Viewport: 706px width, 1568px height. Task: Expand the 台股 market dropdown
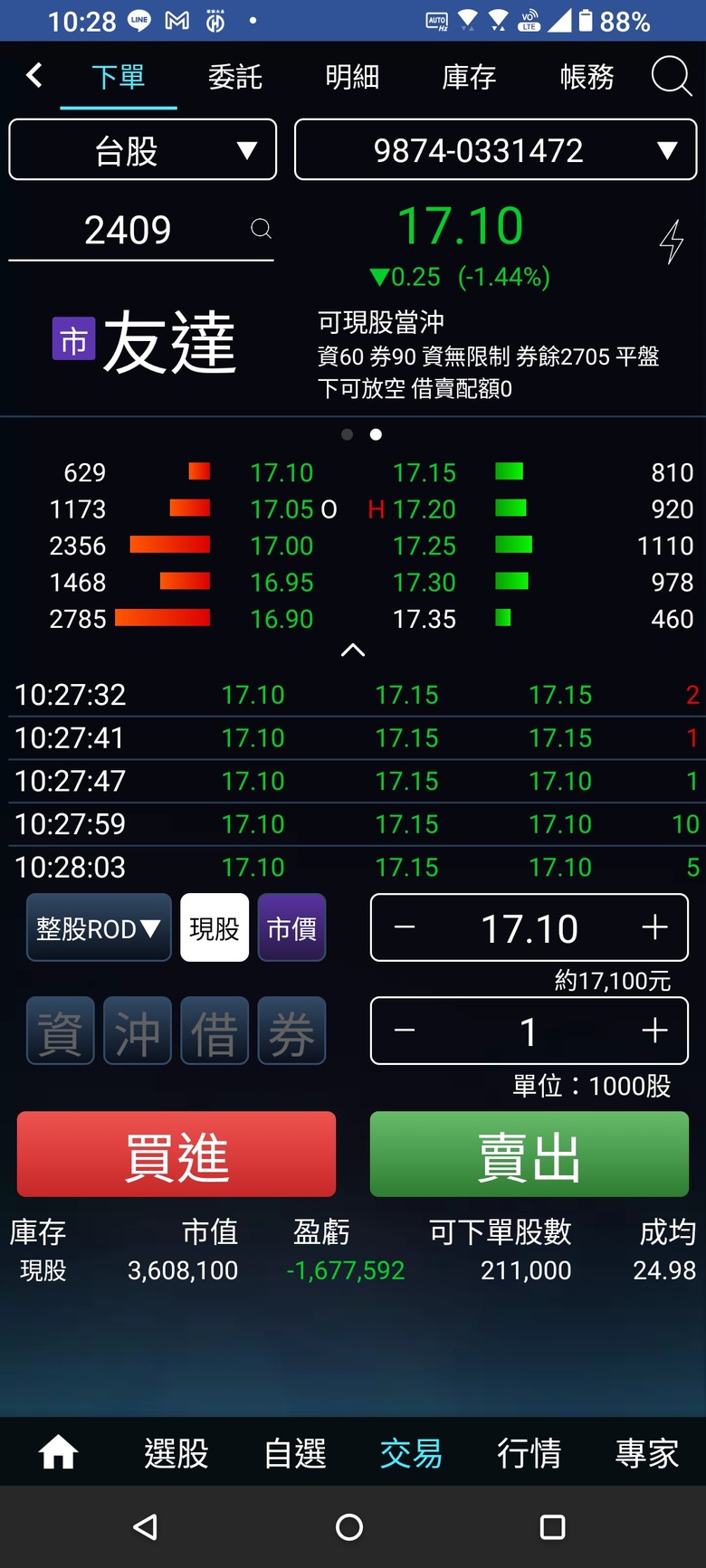coord(142,150)
